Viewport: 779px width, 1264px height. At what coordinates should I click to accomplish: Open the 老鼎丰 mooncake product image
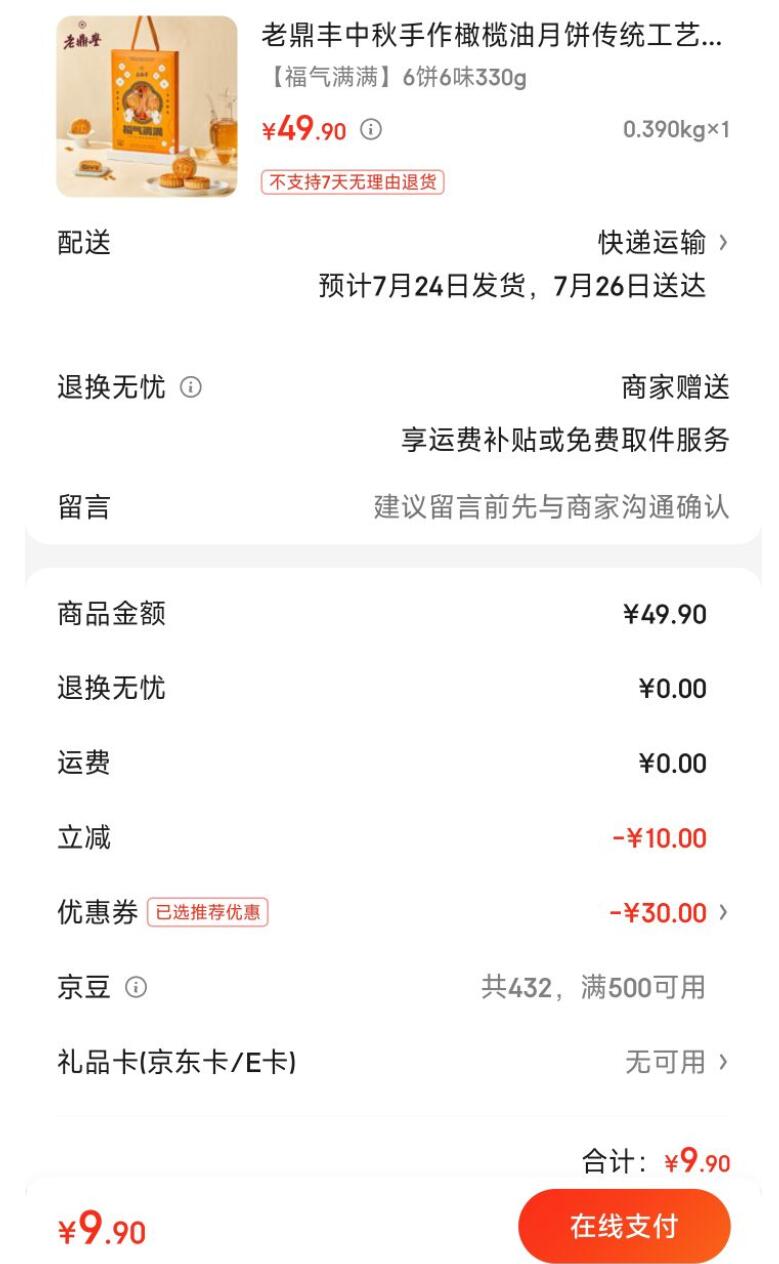coord(147,106)
